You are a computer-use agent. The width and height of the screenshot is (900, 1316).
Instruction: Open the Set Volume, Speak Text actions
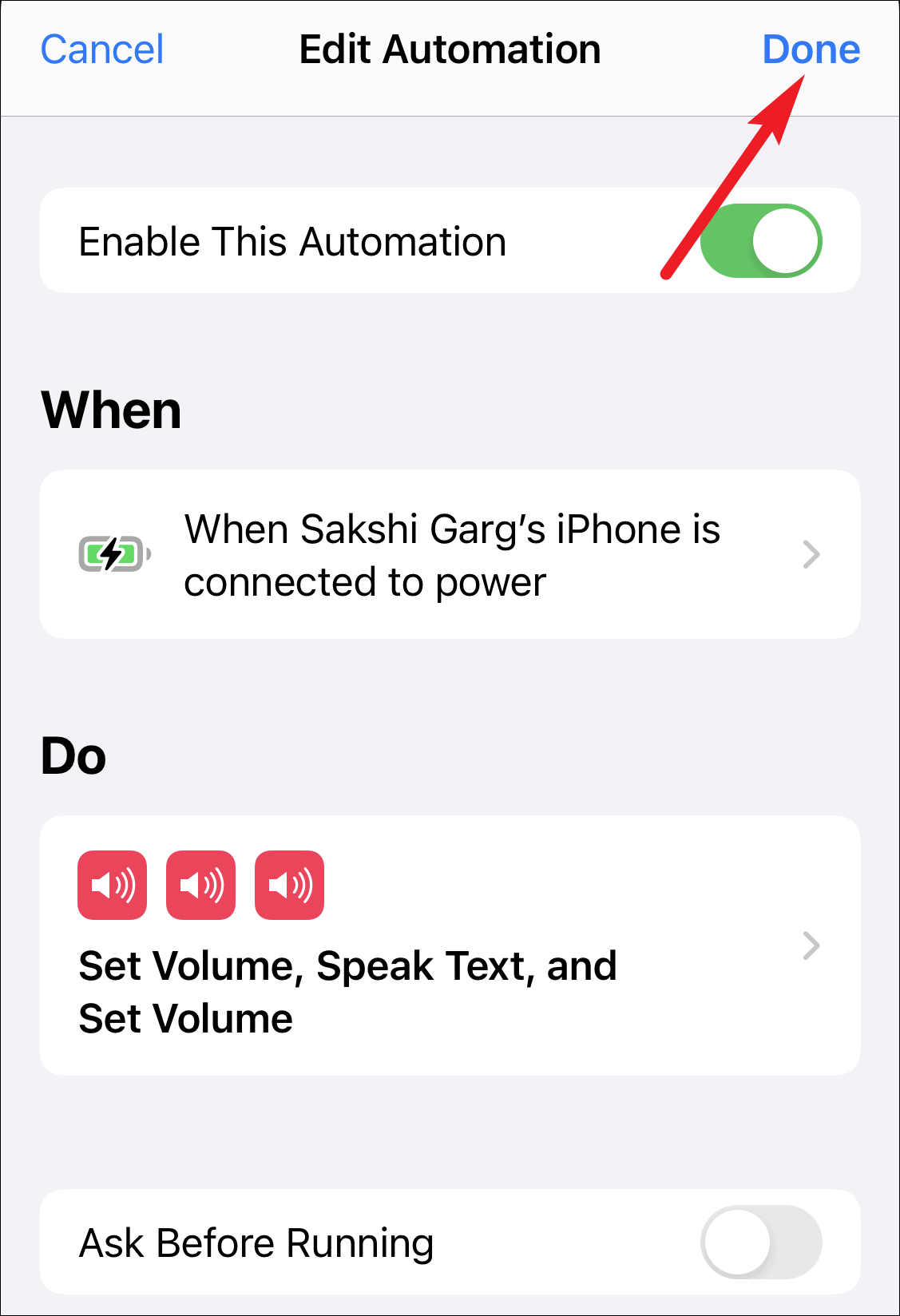click(x=450, y=945)
